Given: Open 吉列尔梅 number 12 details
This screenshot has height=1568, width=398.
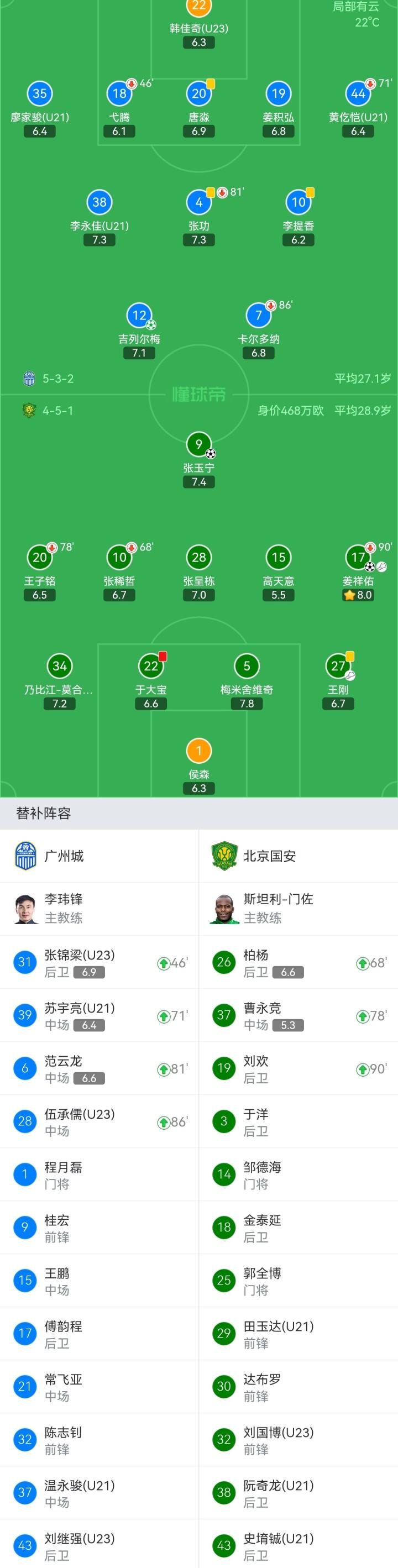Looking at the screenshot, I should pyautogui.click(x=139, y=315).
